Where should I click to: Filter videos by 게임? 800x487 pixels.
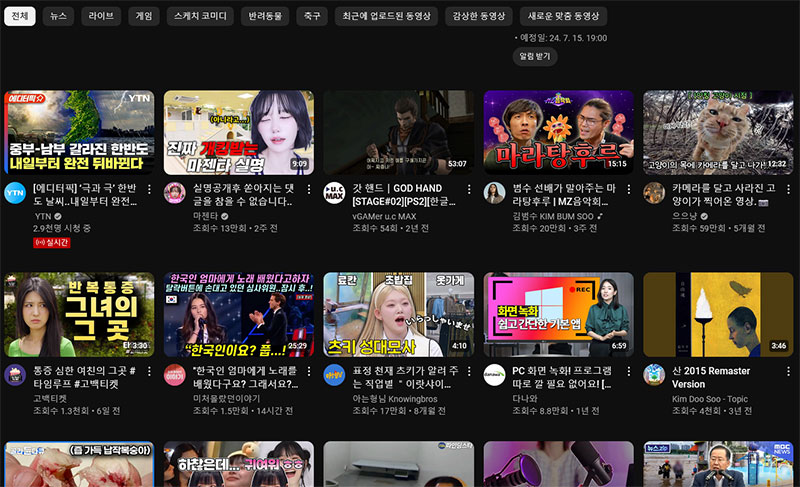144,16
